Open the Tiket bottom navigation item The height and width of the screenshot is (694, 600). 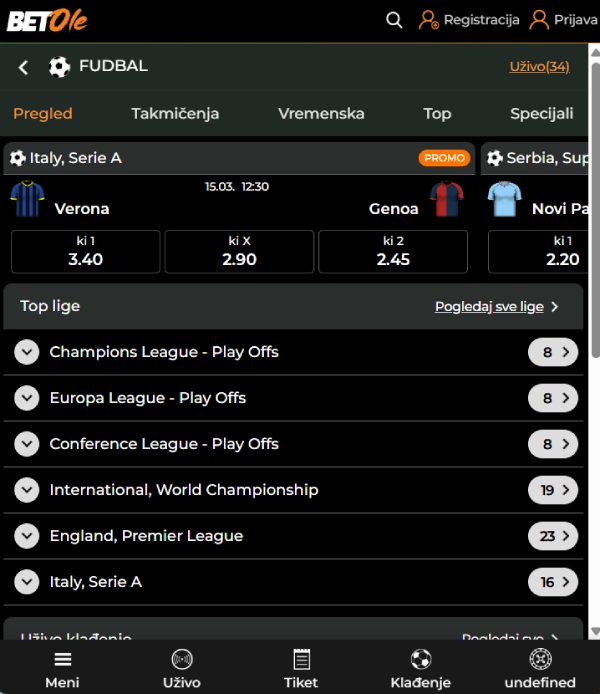pyautogui.click(x=301, y=669)
